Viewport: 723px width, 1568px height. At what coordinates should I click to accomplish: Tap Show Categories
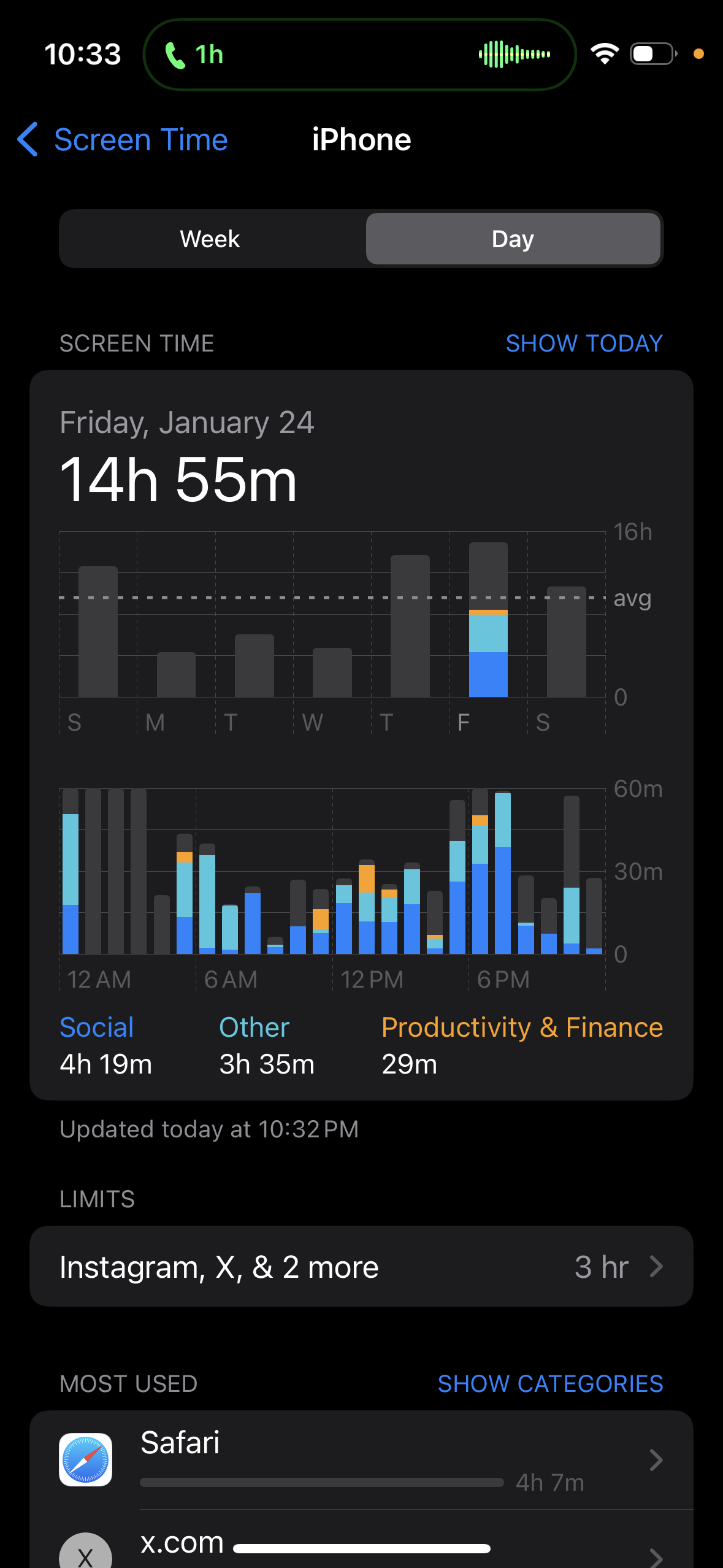pos(550,1384)
